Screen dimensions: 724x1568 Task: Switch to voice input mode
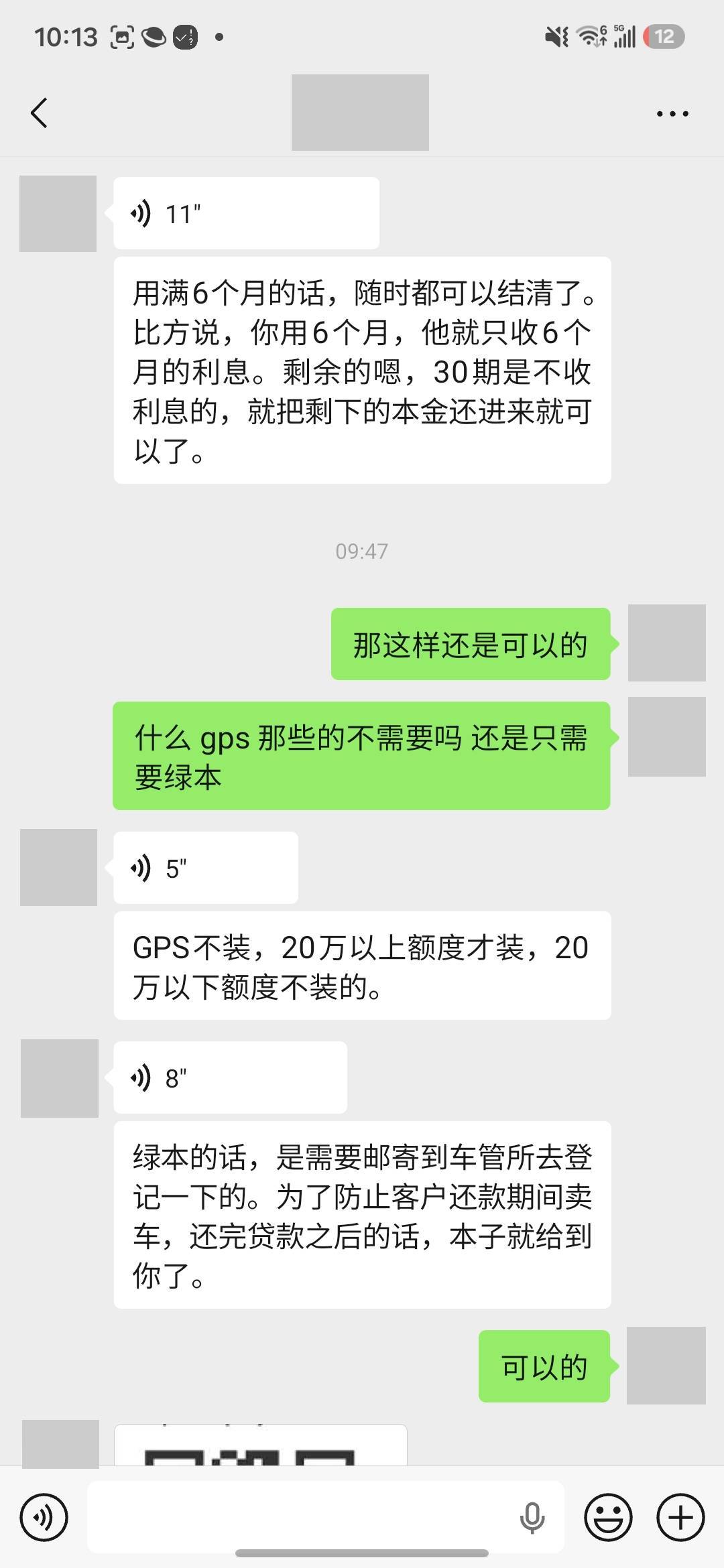pos(44,1517)
